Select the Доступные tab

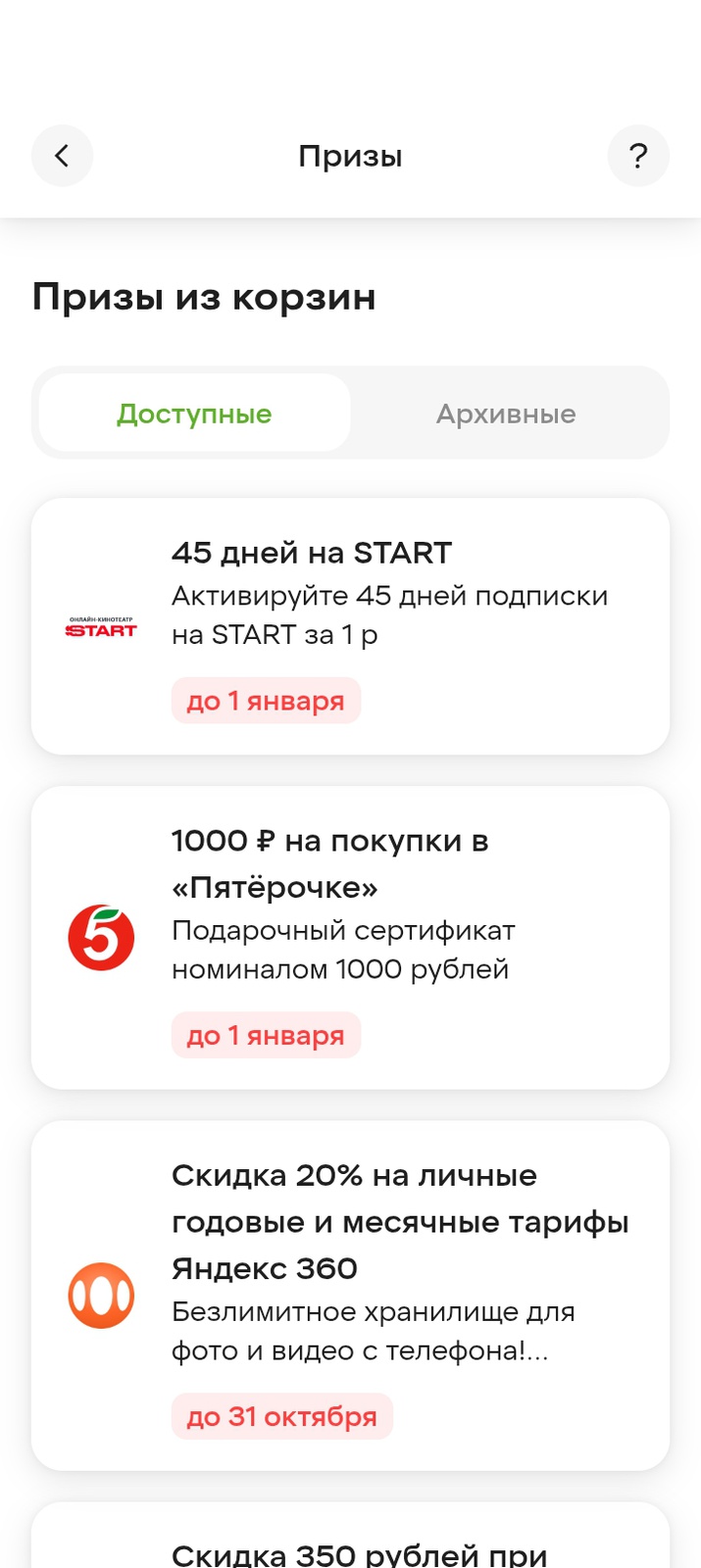point(194,414)
